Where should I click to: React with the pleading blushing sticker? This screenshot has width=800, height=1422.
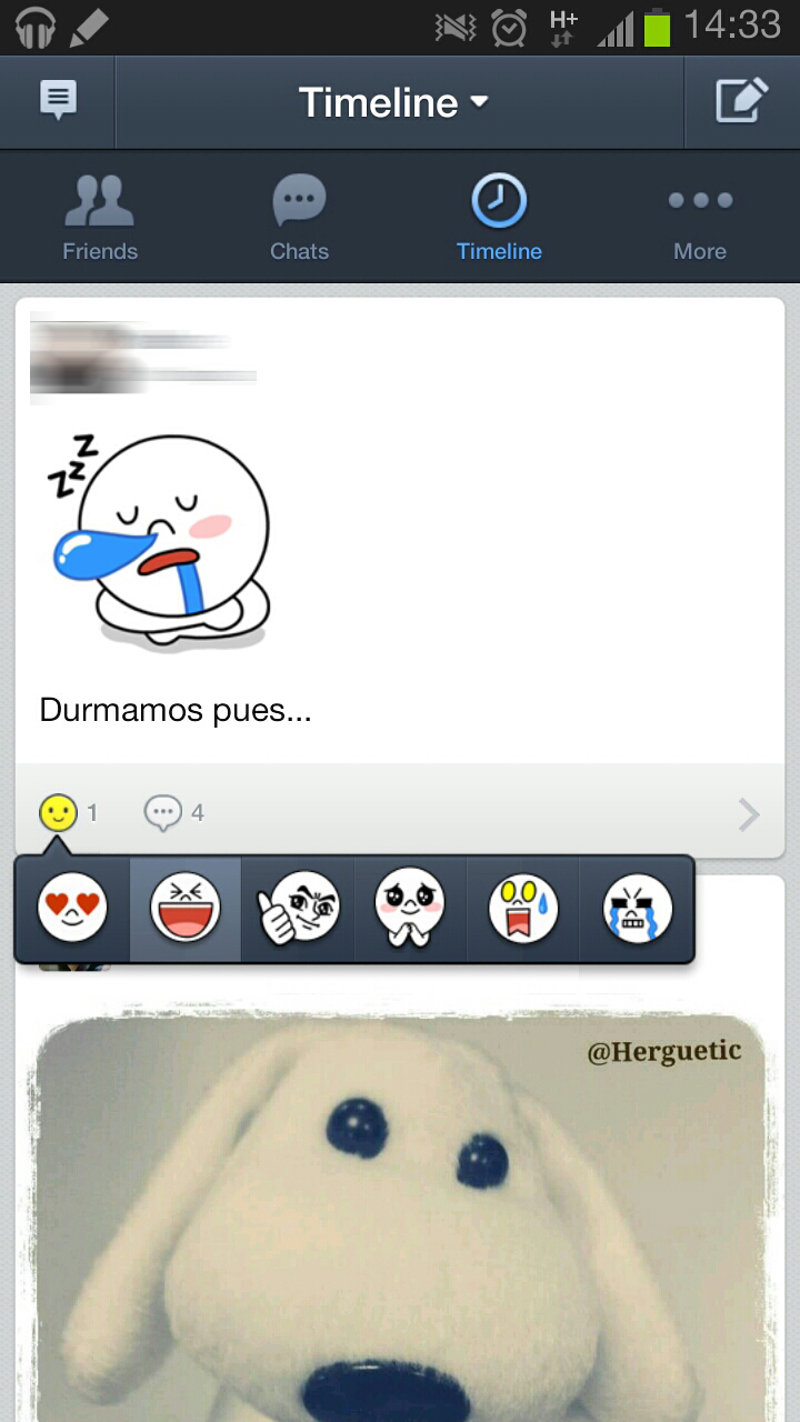409,909
